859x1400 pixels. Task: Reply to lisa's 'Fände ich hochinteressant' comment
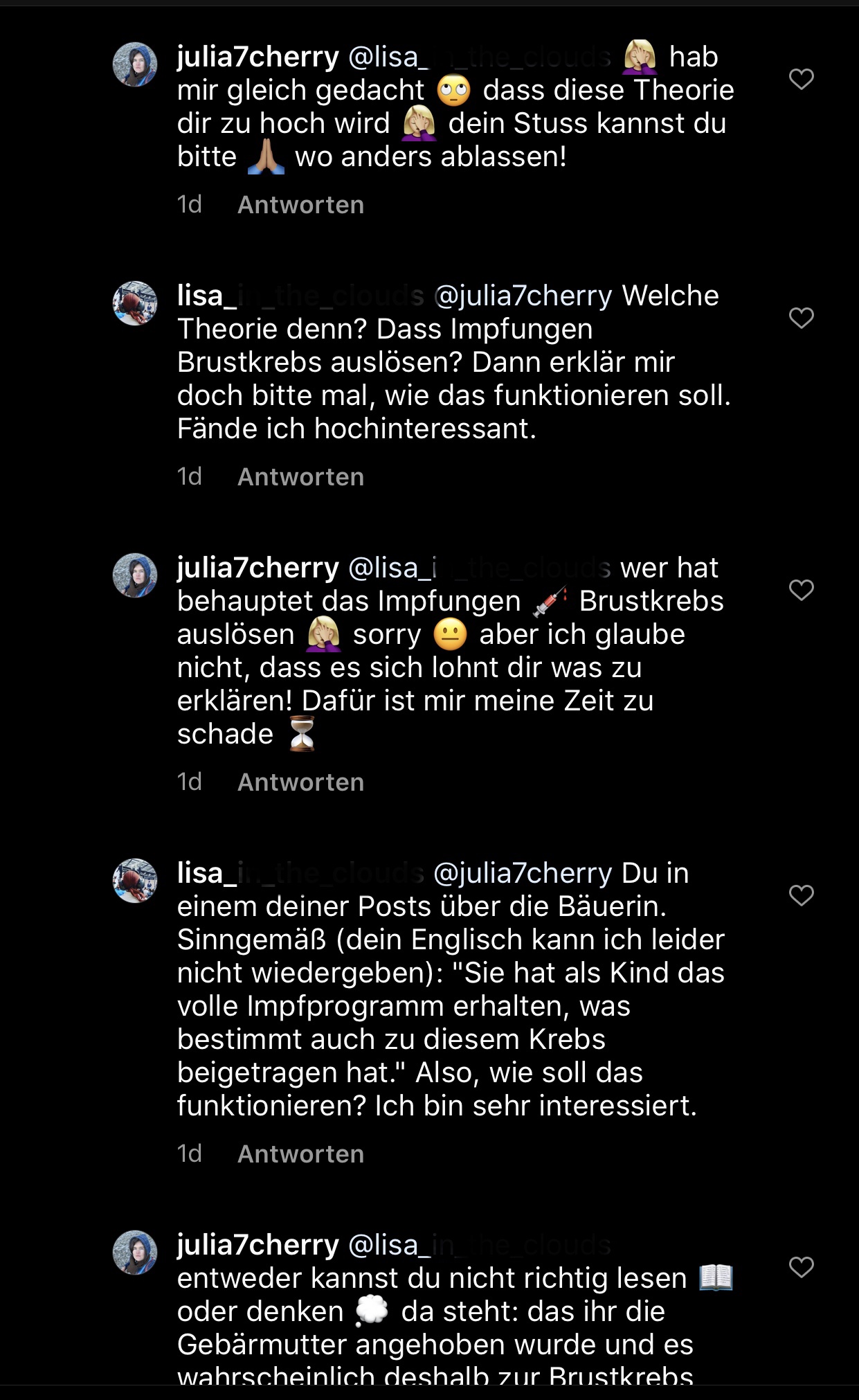pos(300,477)
